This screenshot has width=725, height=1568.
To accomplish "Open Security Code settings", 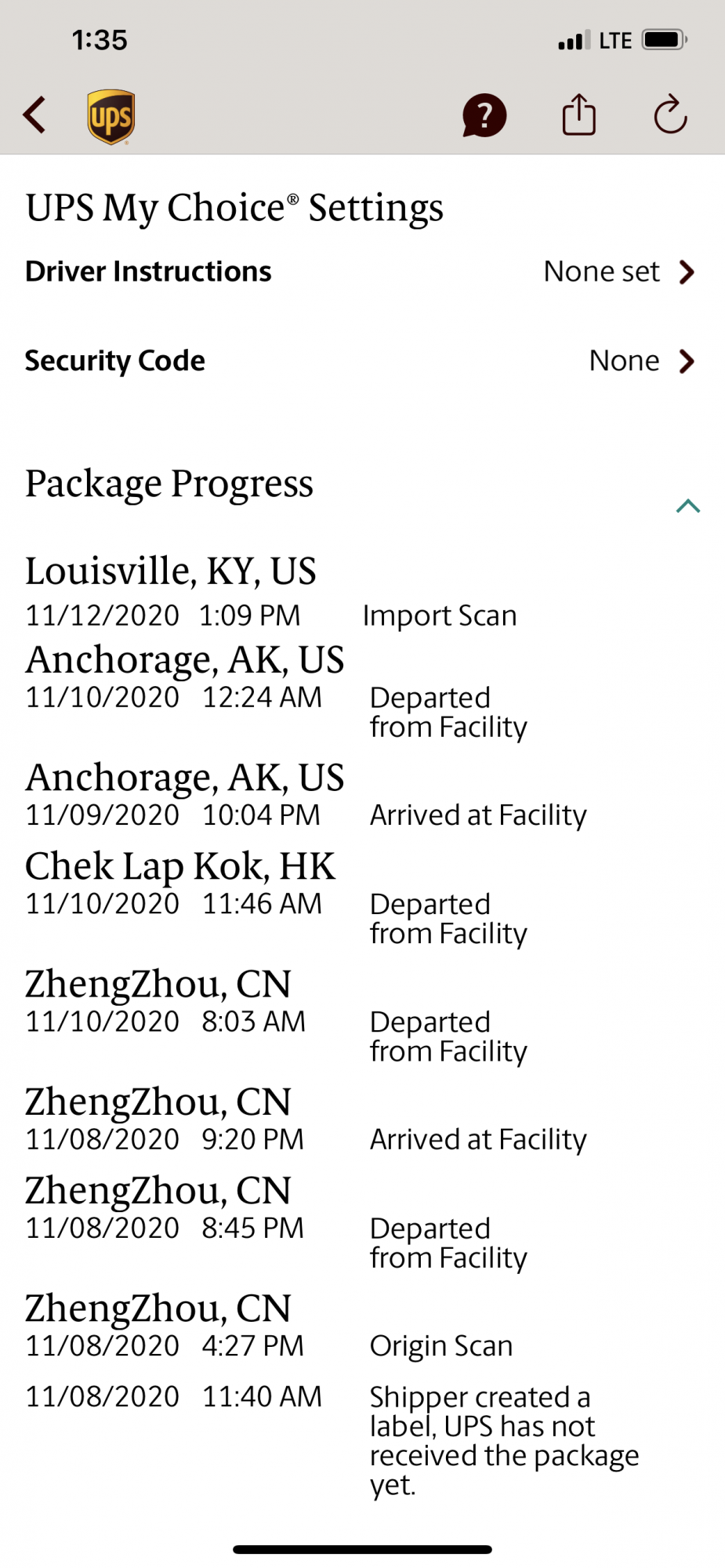I will pos(361,361).
